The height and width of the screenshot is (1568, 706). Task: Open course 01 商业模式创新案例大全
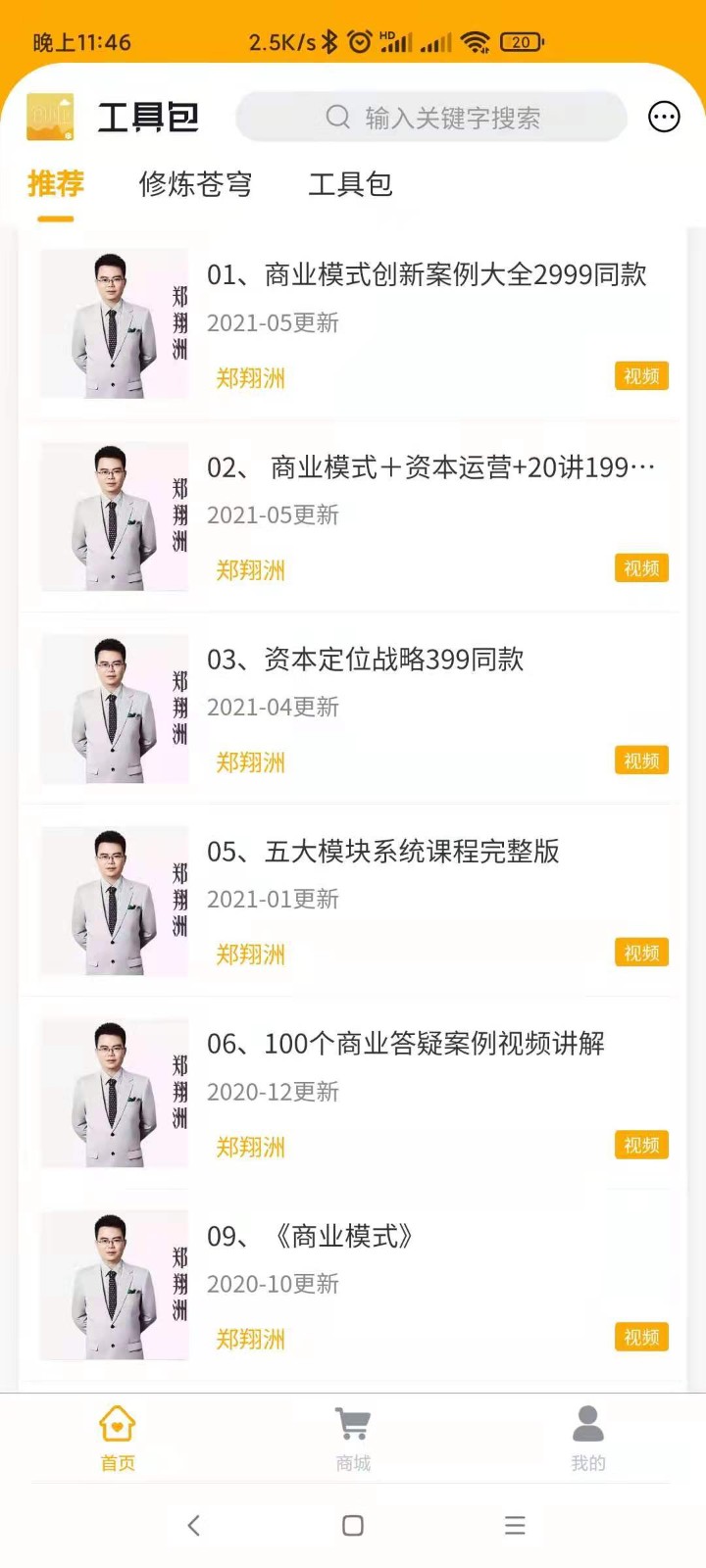(427, 275)
